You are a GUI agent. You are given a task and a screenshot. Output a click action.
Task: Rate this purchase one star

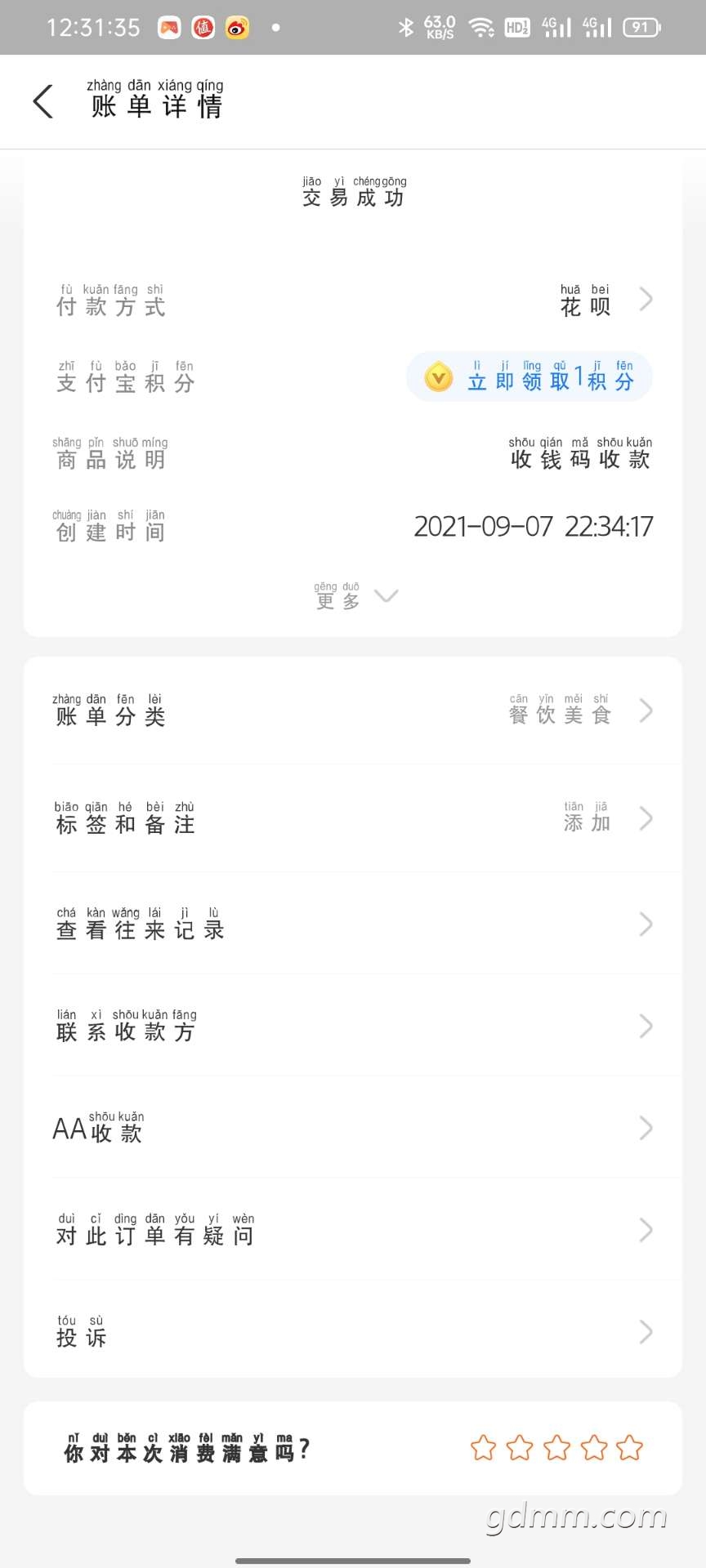[x=484, y=1449]
